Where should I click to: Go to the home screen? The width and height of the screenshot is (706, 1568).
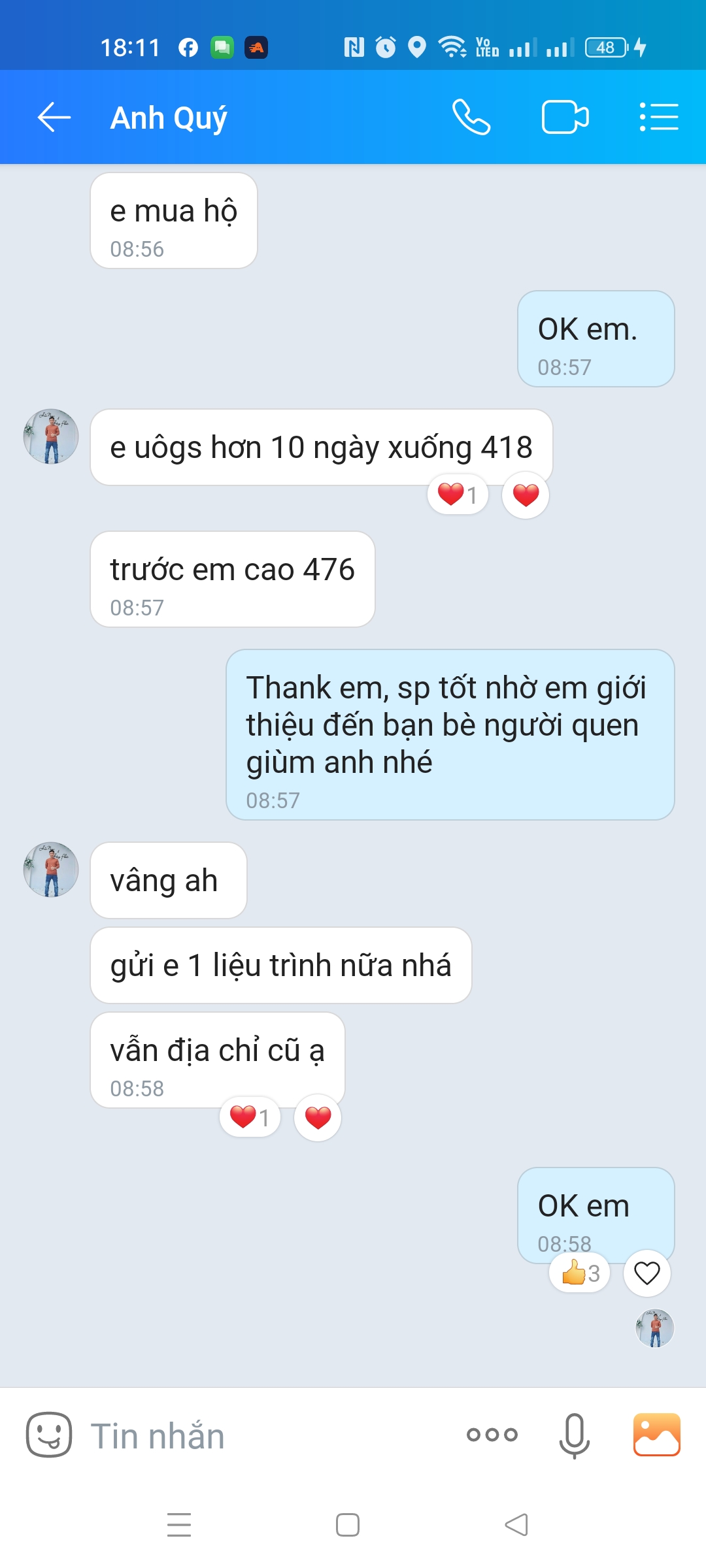[x=348, y=1525]
